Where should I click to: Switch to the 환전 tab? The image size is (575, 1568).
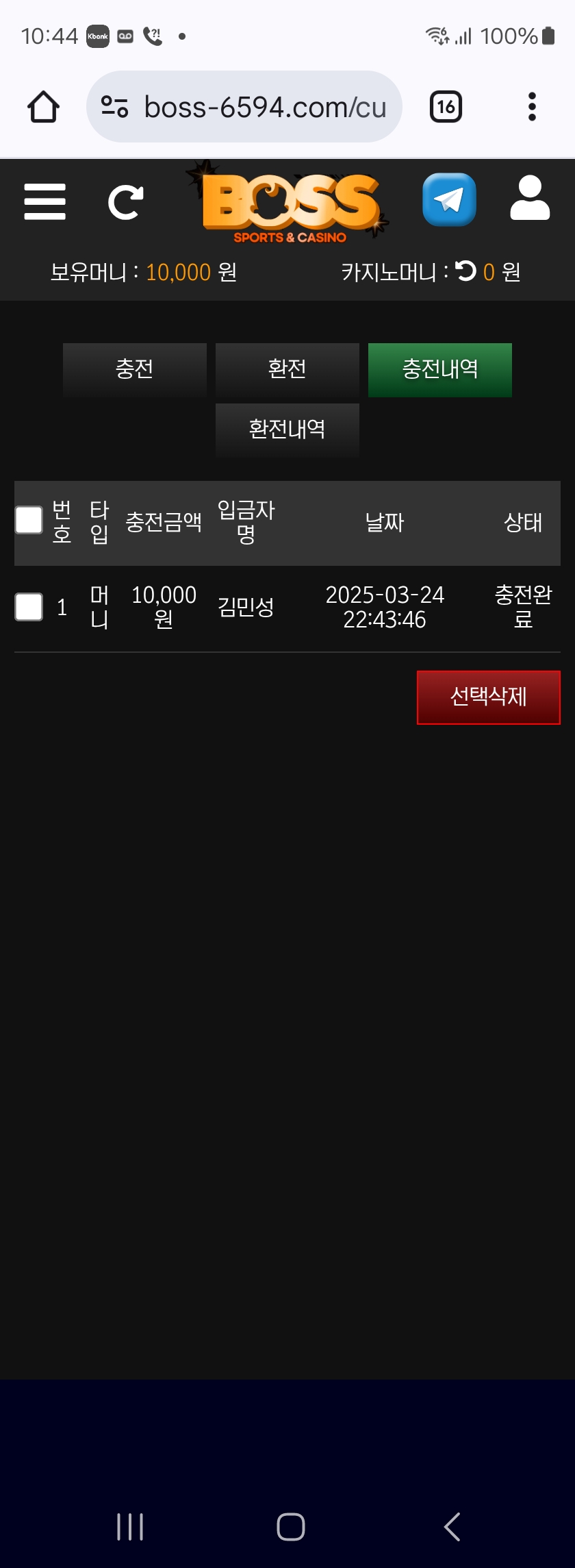[x=287, y=369]
